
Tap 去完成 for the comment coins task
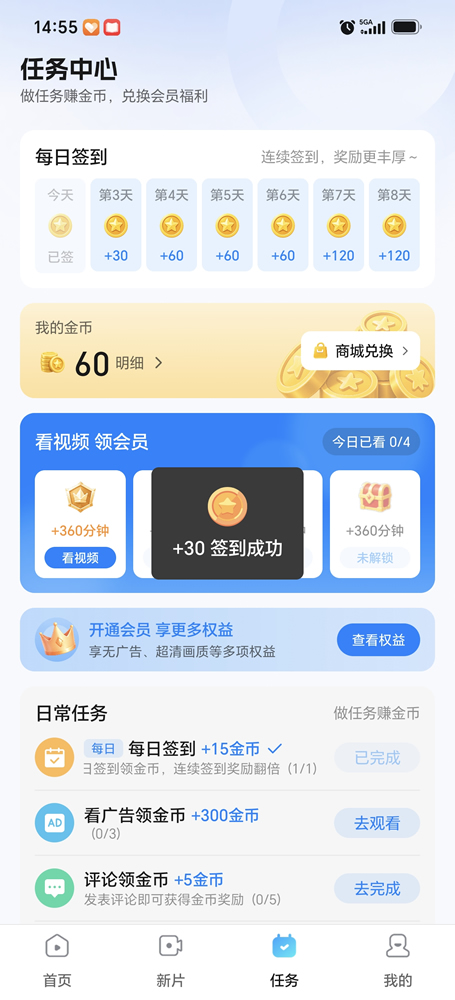click(377, 888)
